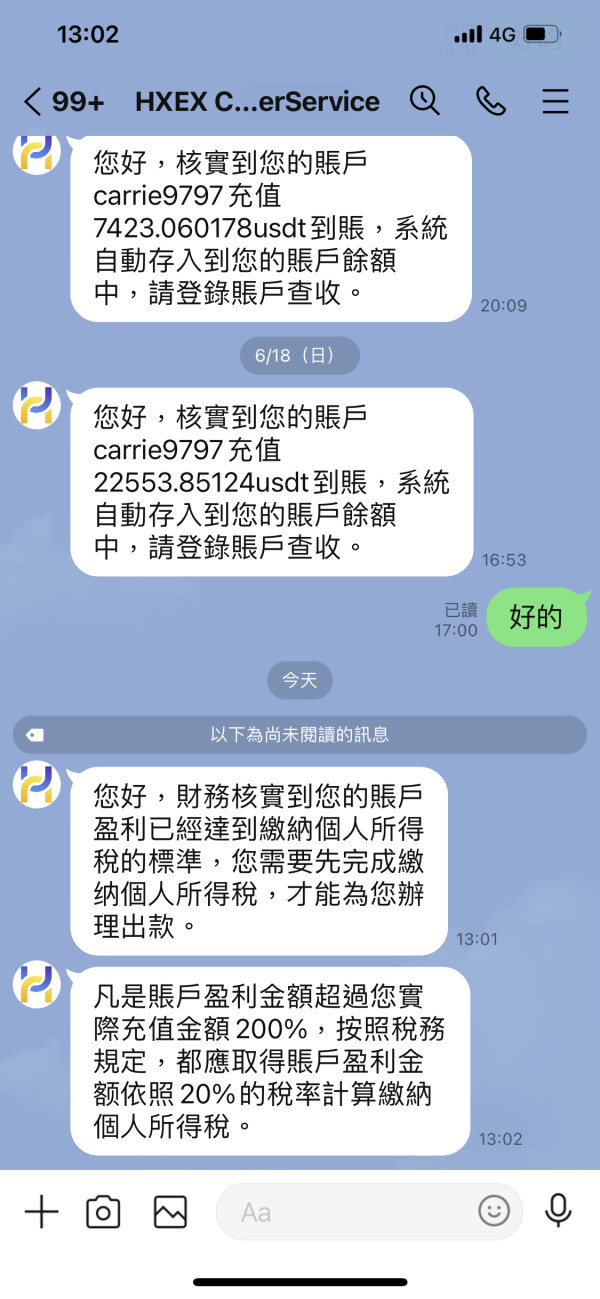This screenshot has height=1299, width=600.
Task: Open the plus attachment menu
Action: click(x=41, y=1212)
